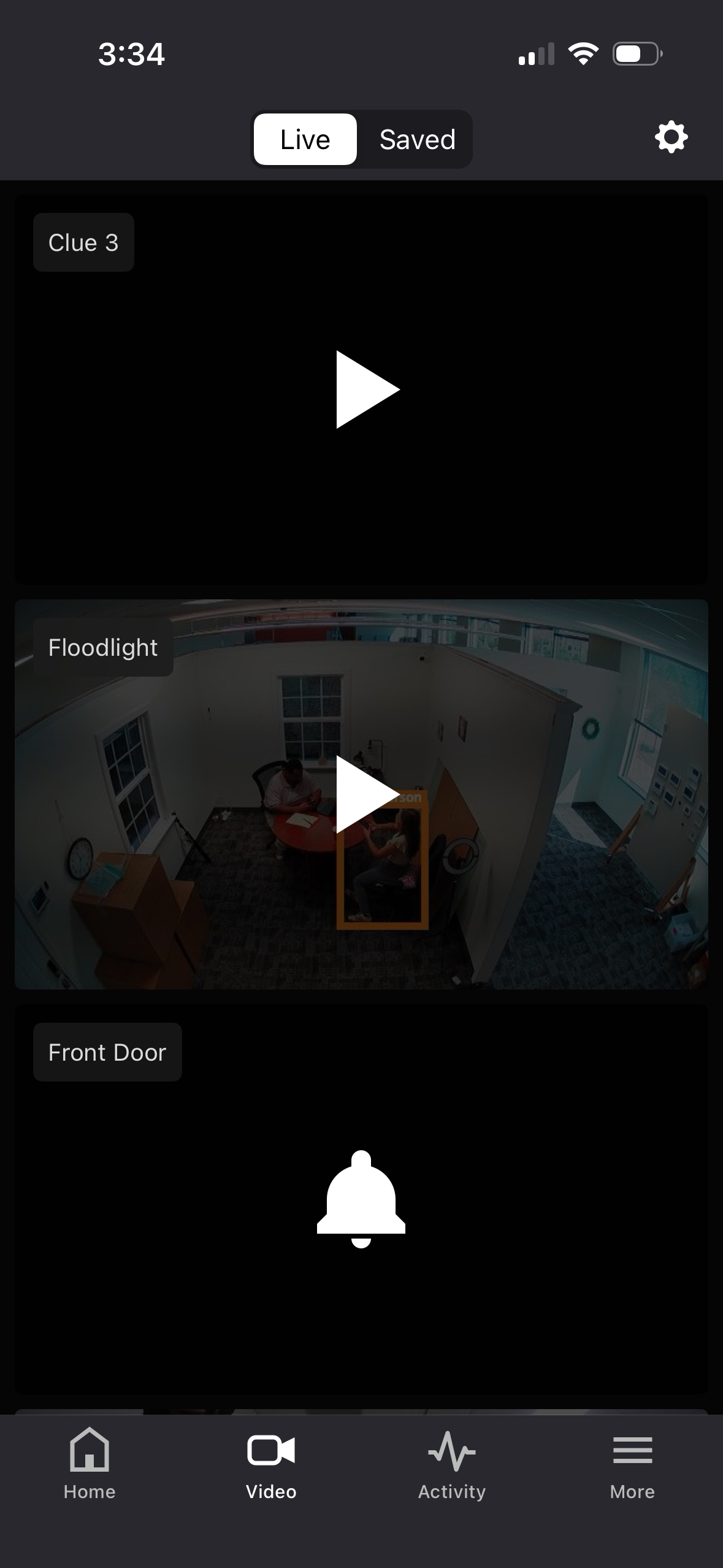
Task: Play the Clue 3 camera feed
Action: tap(367, 390)
